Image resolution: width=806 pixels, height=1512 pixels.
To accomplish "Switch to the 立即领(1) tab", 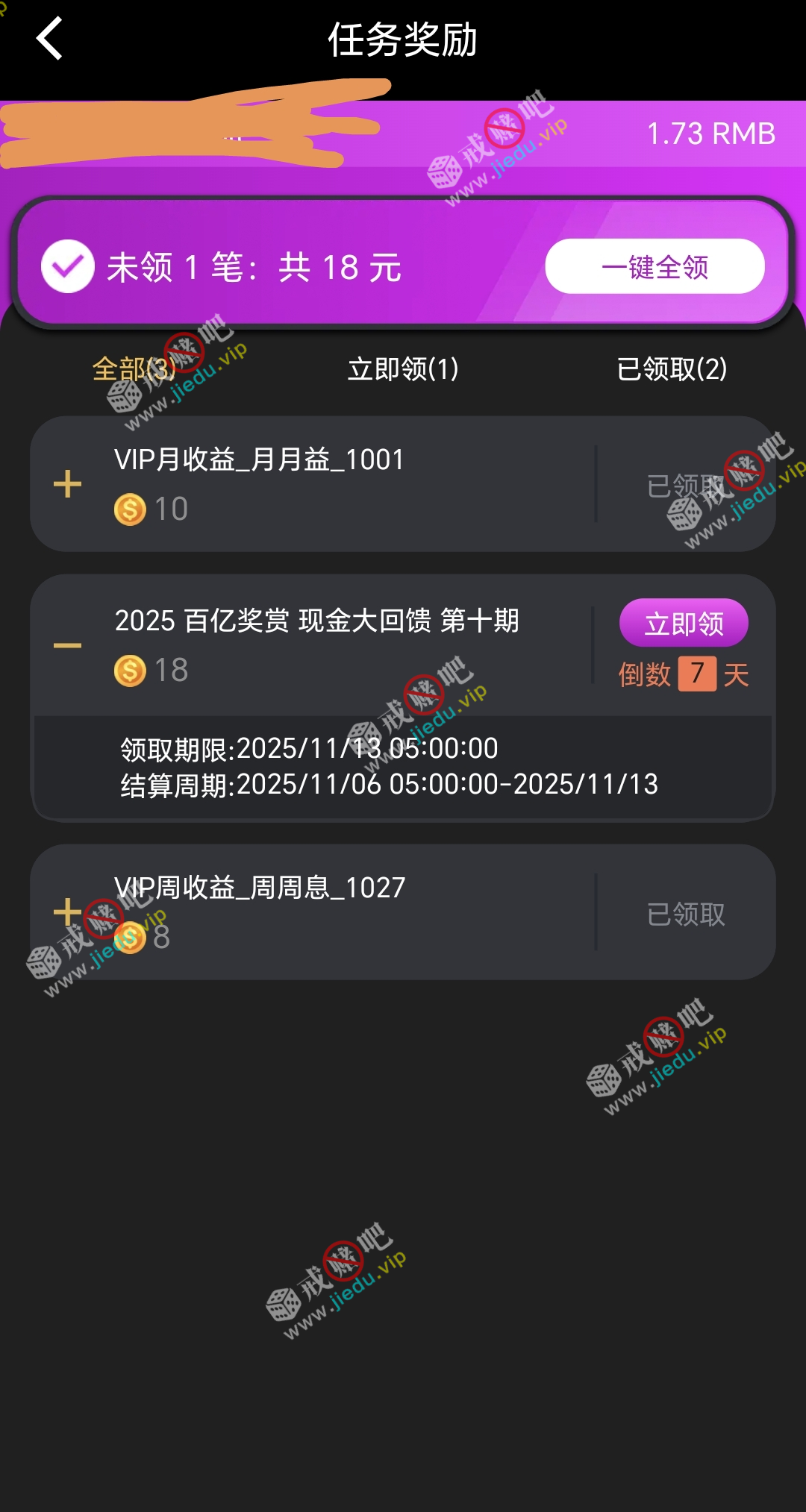I will (x=403, y=368).
